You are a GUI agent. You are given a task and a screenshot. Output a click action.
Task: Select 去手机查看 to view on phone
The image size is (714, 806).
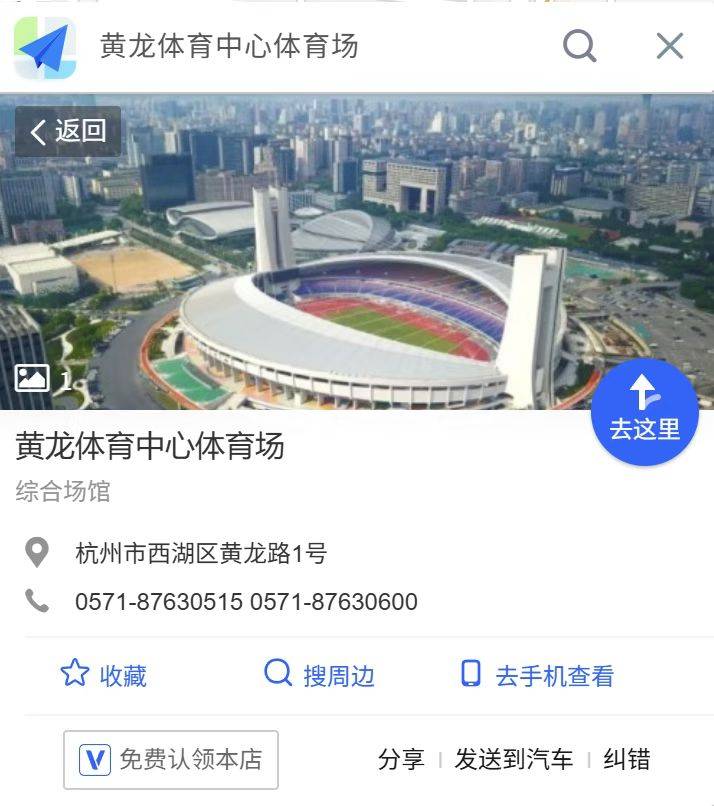[537, 675]
